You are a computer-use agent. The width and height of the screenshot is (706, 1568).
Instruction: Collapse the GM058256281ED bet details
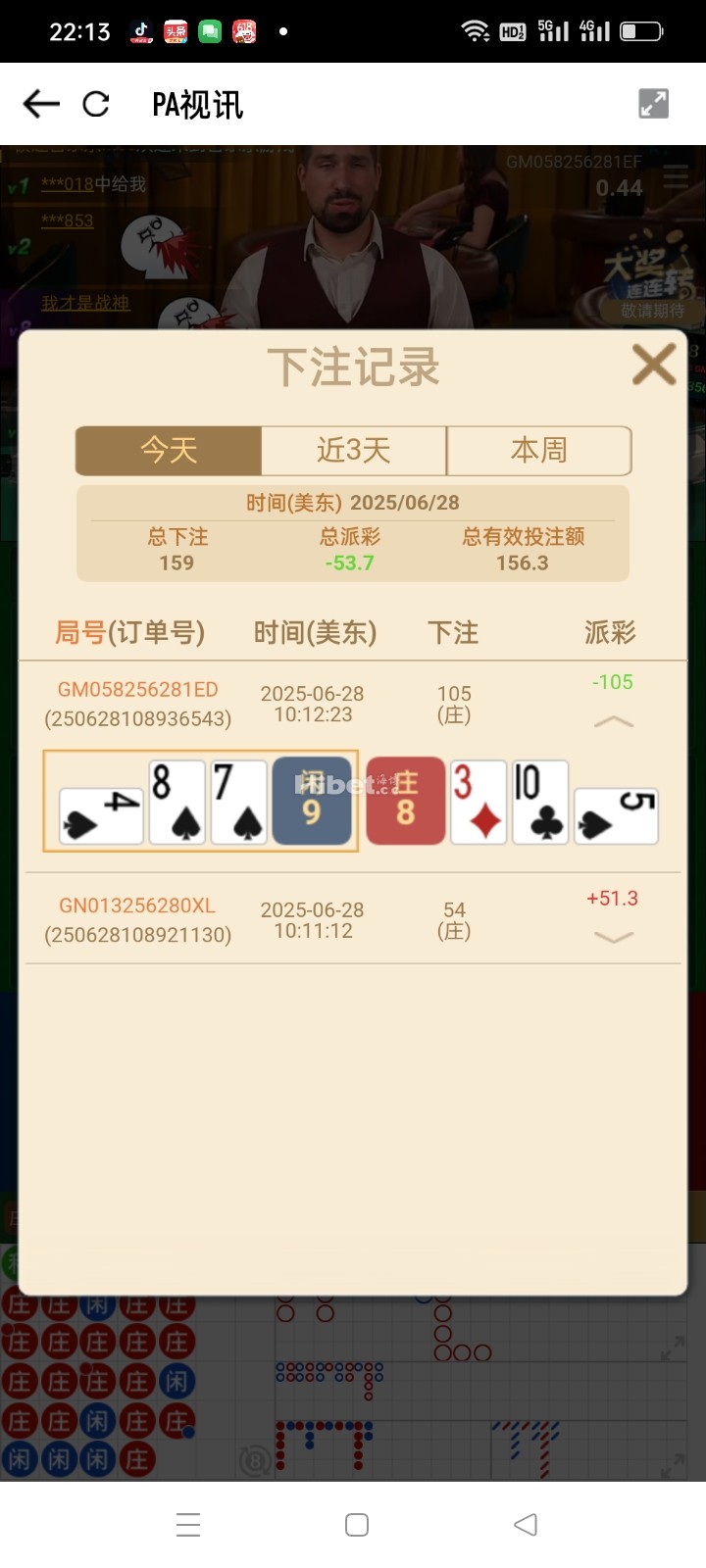click(x=614, y=721)
